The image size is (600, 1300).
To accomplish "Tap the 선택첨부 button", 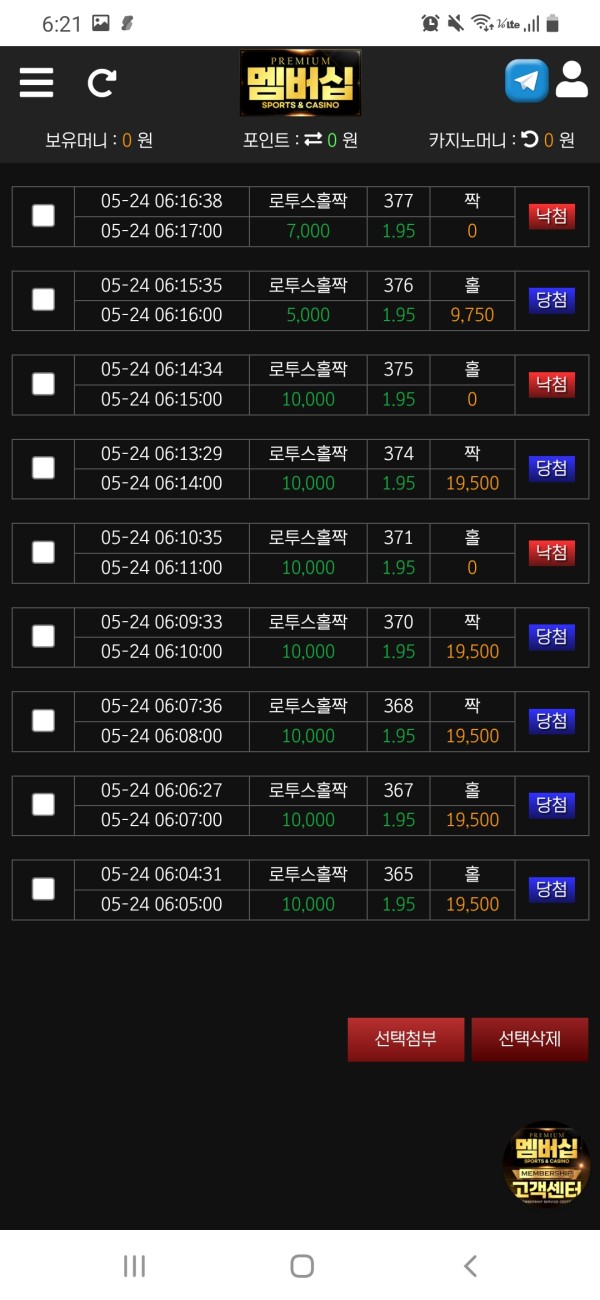I will 405,1039.
